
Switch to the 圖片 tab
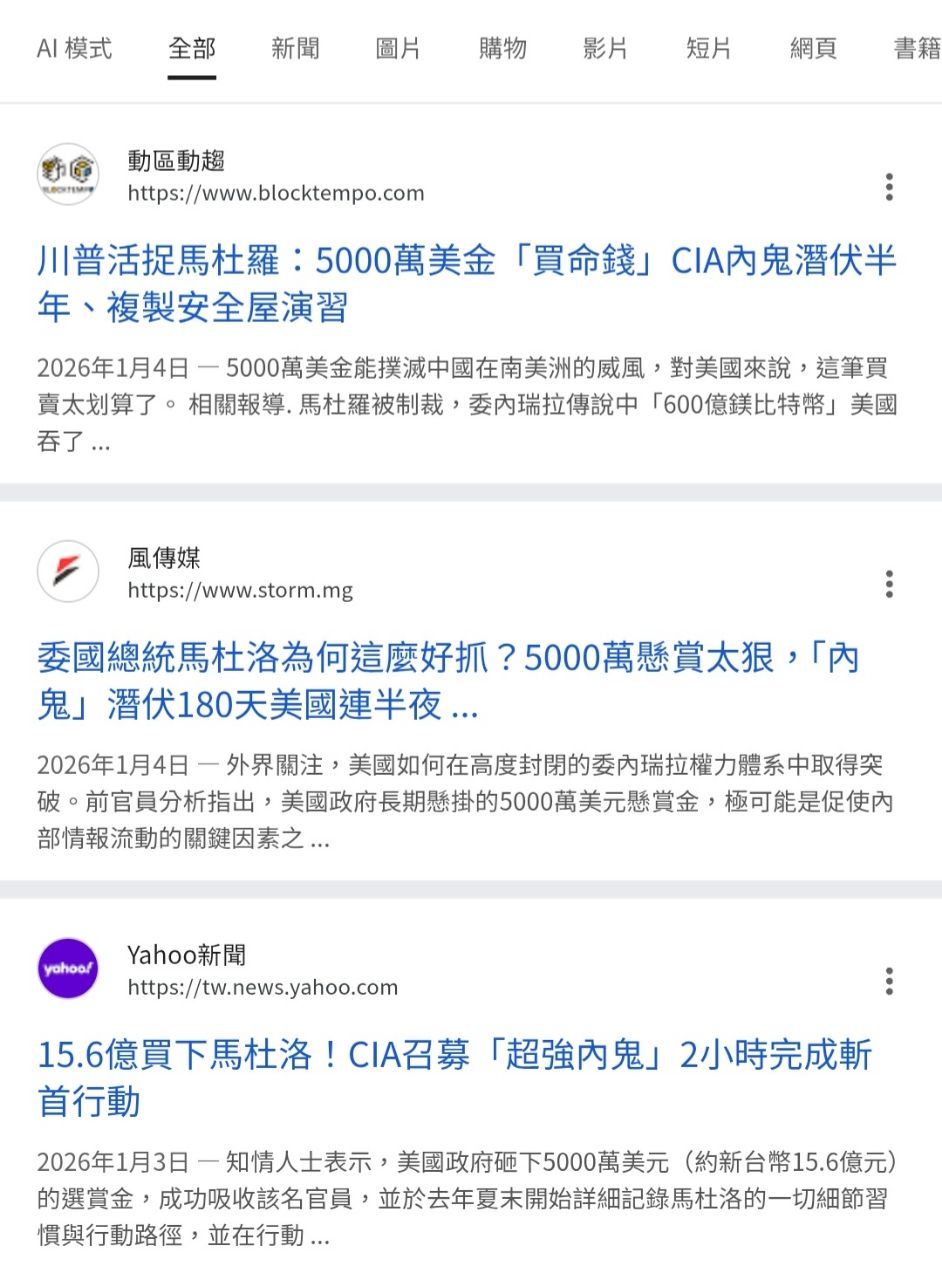398,48
